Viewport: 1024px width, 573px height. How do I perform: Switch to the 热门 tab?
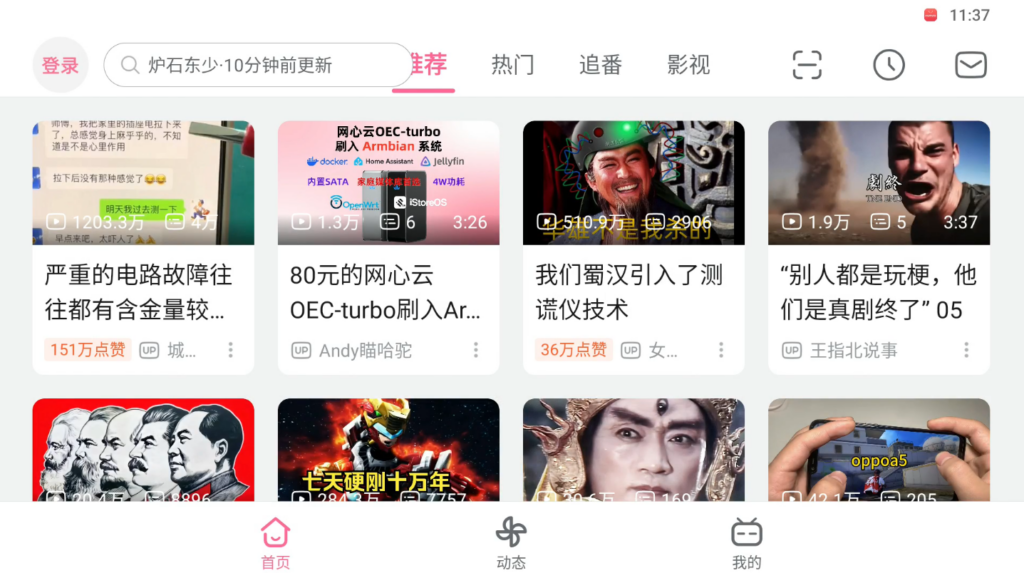(512, 66)
